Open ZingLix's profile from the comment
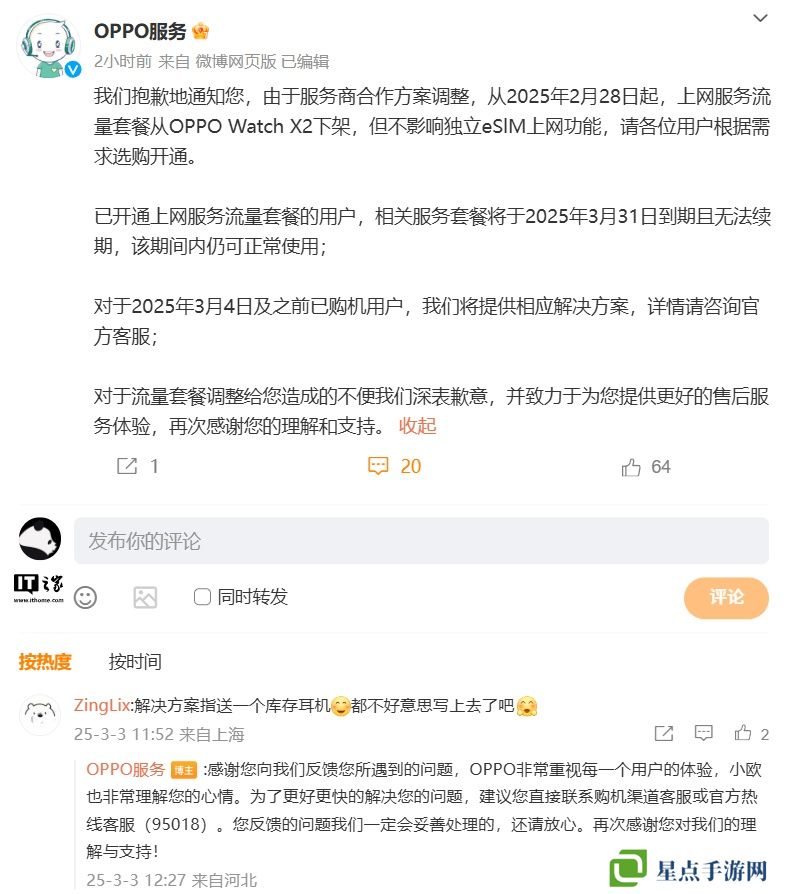Image resolution: width=788 pixels, height=894 pixels. tap(103, 705)
